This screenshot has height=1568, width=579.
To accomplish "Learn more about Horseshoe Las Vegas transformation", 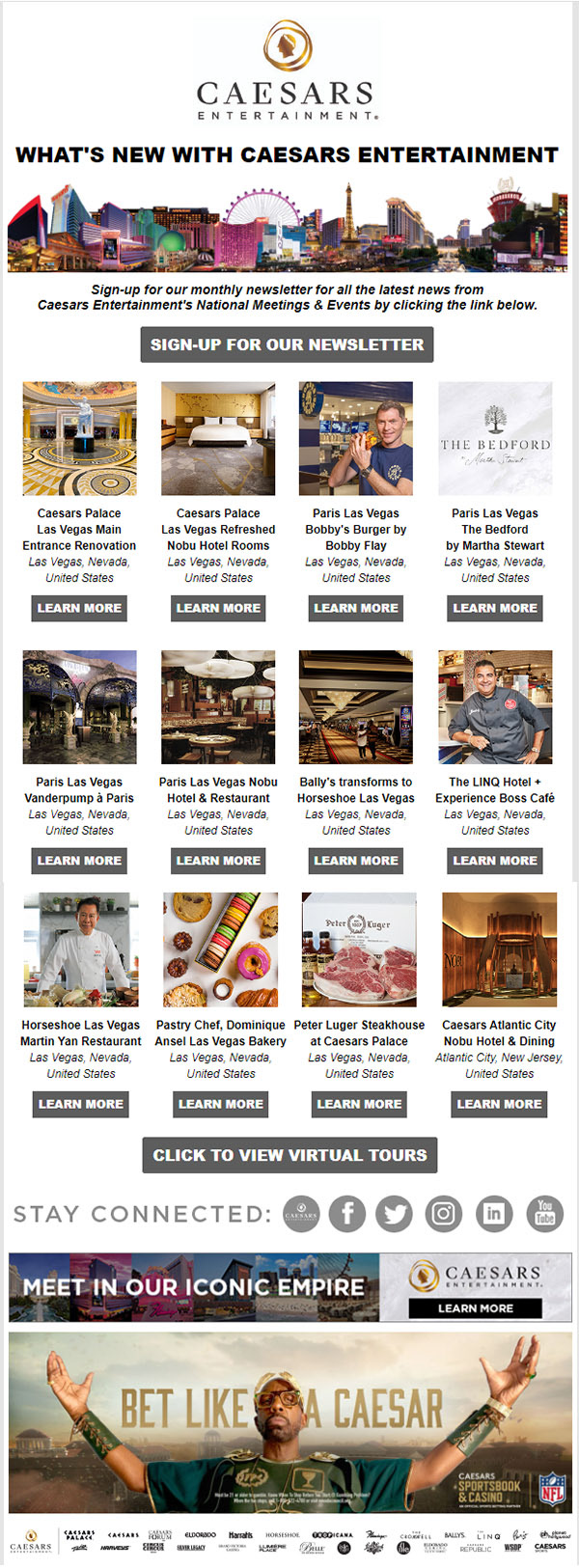I will (356, 861).
